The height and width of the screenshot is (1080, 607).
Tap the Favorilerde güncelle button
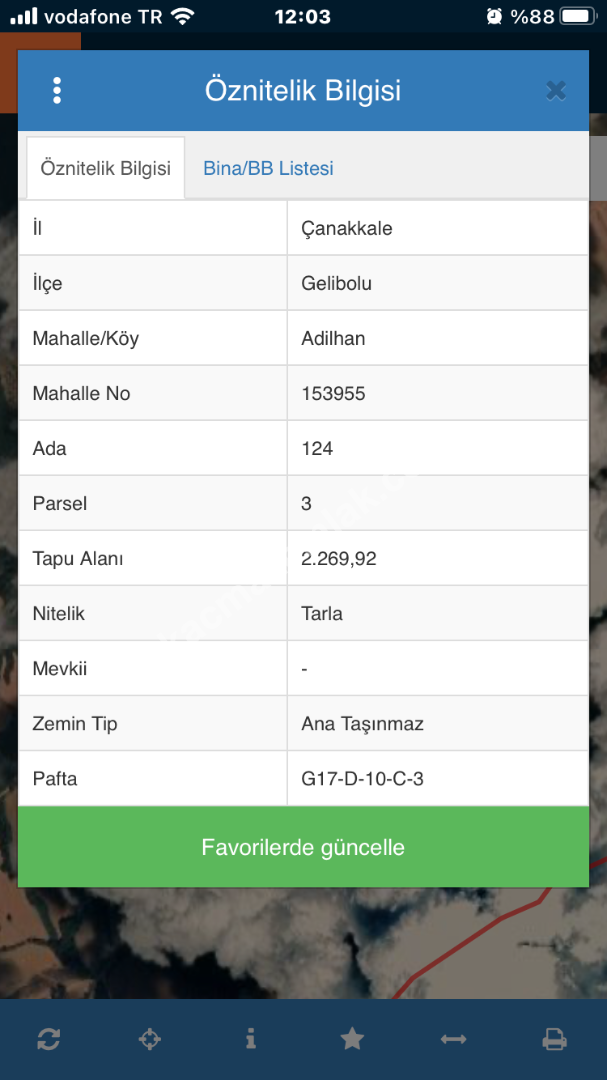coord(303,847)
